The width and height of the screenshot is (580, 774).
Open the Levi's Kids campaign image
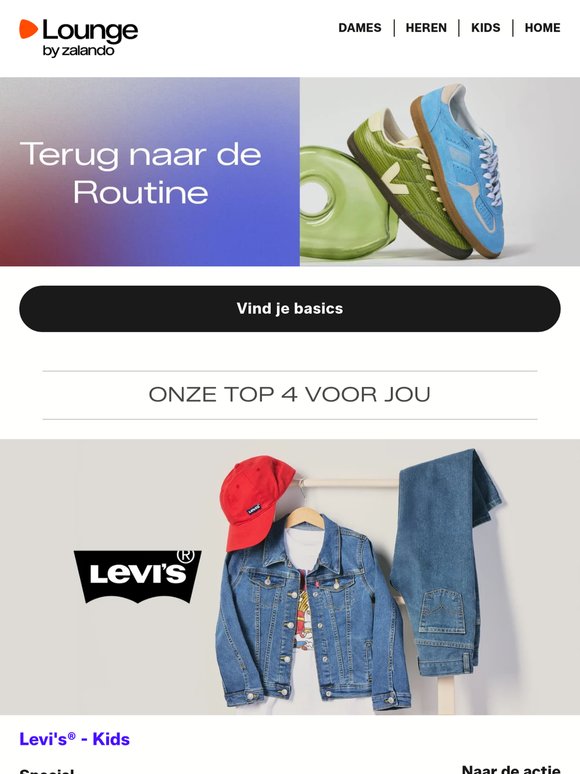coord(290,577)
